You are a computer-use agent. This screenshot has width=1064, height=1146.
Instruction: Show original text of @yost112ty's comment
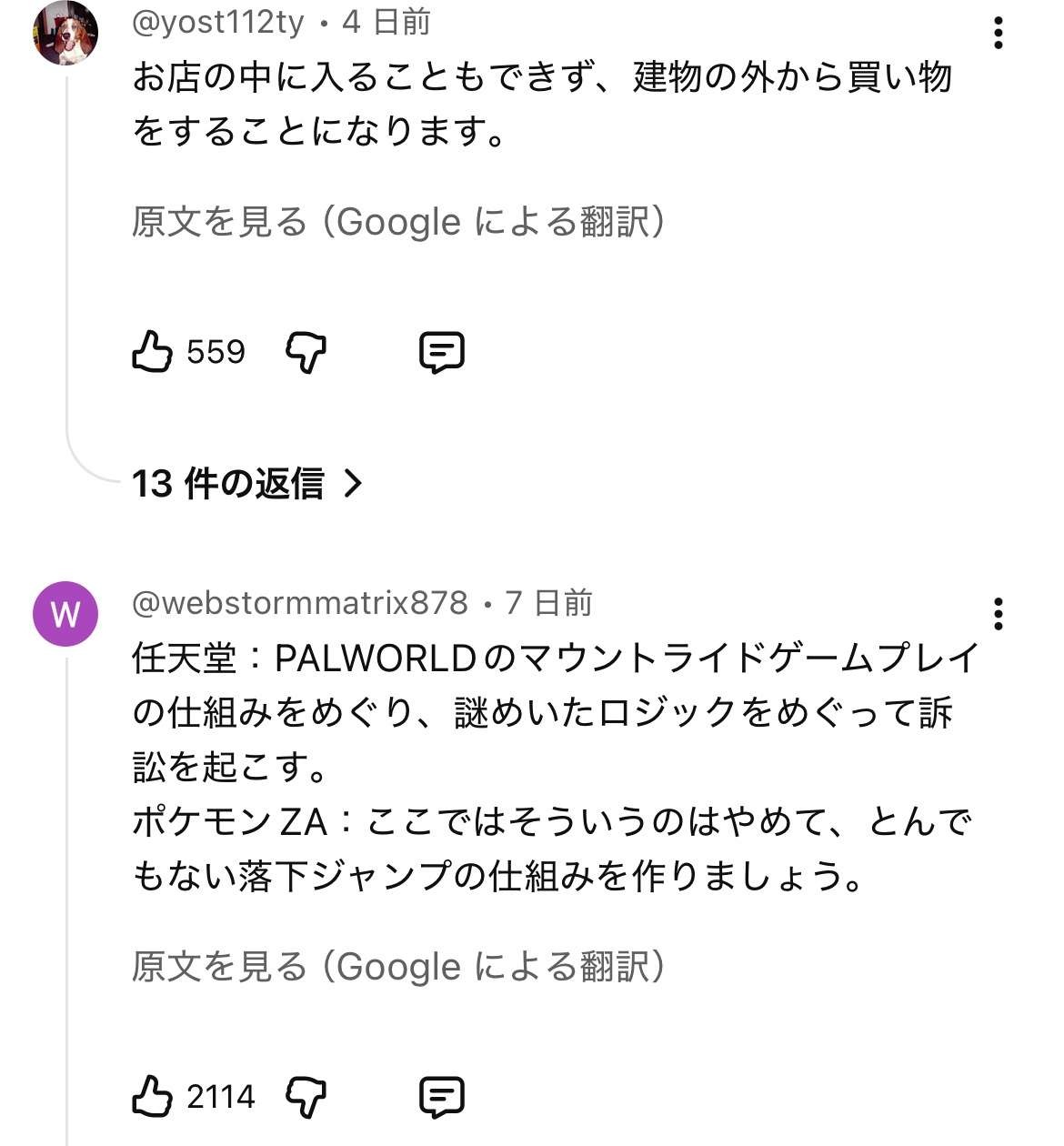point(398,222)
